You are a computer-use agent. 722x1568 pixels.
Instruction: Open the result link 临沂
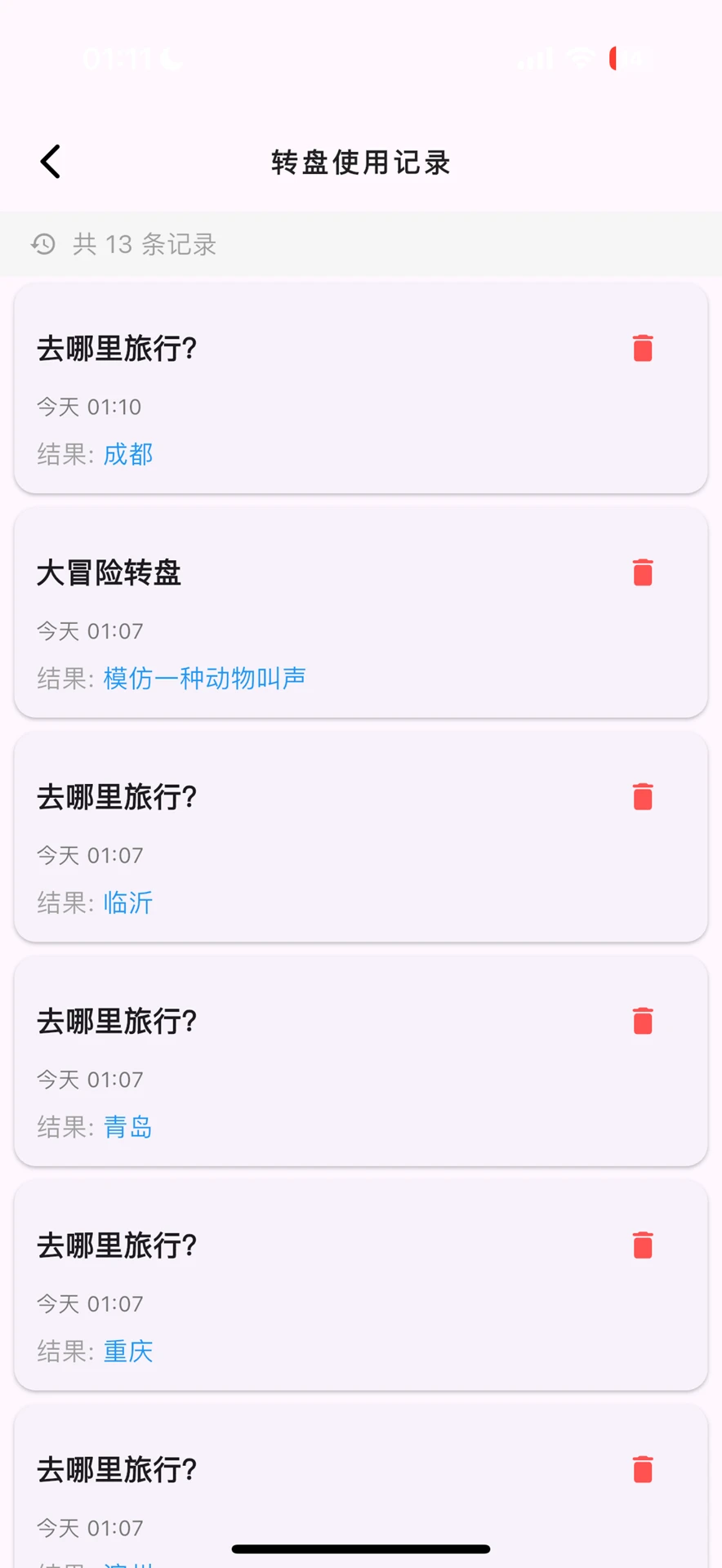coord(127,902)
